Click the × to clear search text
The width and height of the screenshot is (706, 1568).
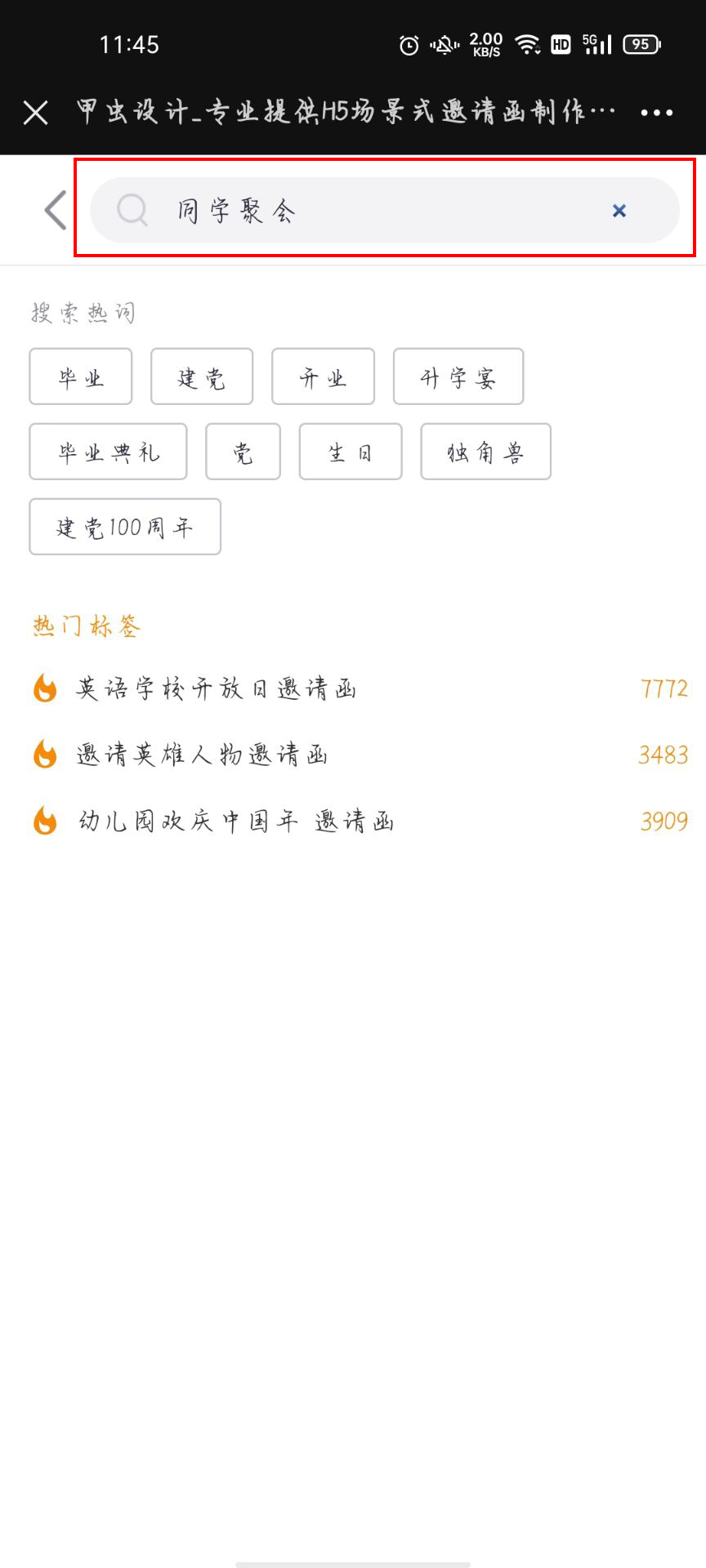(x=619, y=211)
